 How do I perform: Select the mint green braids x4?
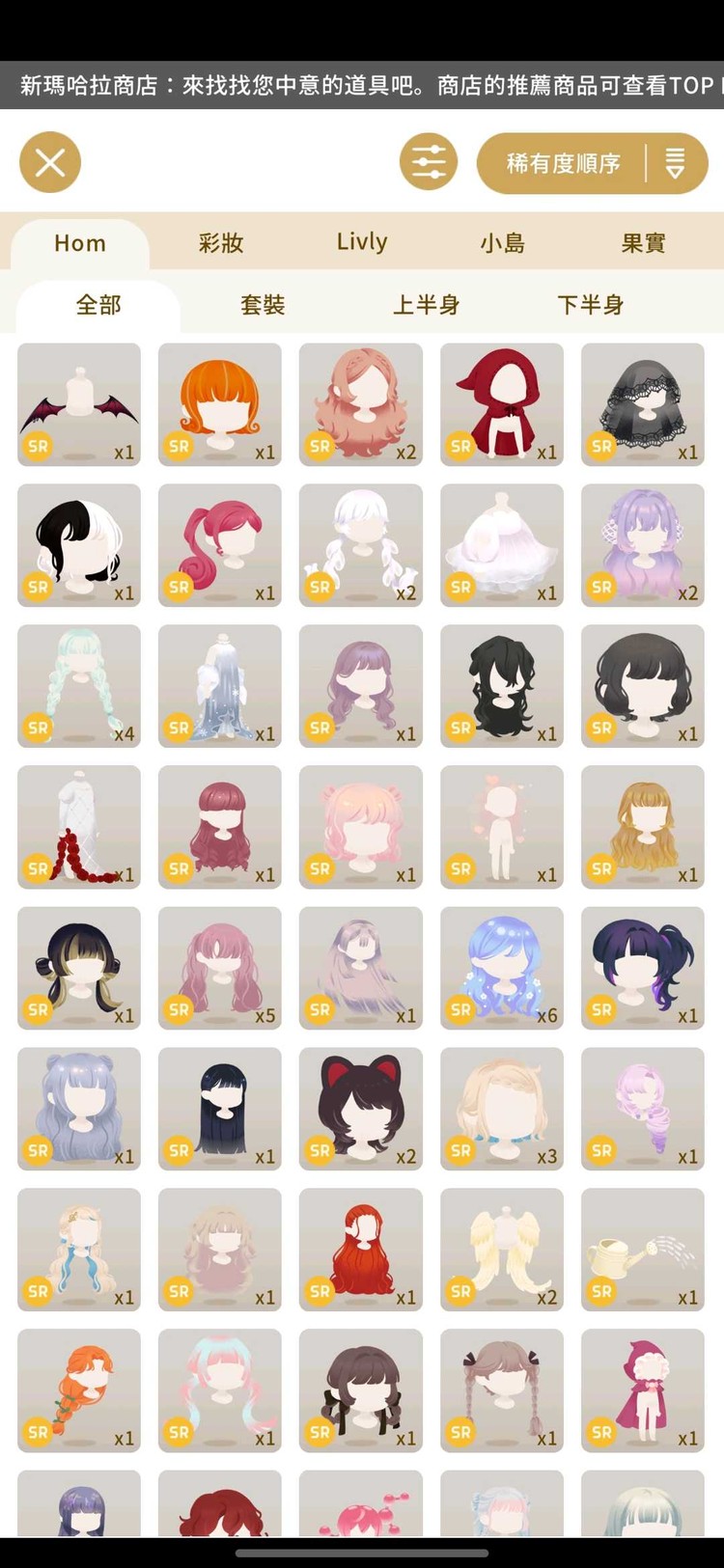pyautogui.click(x=79, y=686)
